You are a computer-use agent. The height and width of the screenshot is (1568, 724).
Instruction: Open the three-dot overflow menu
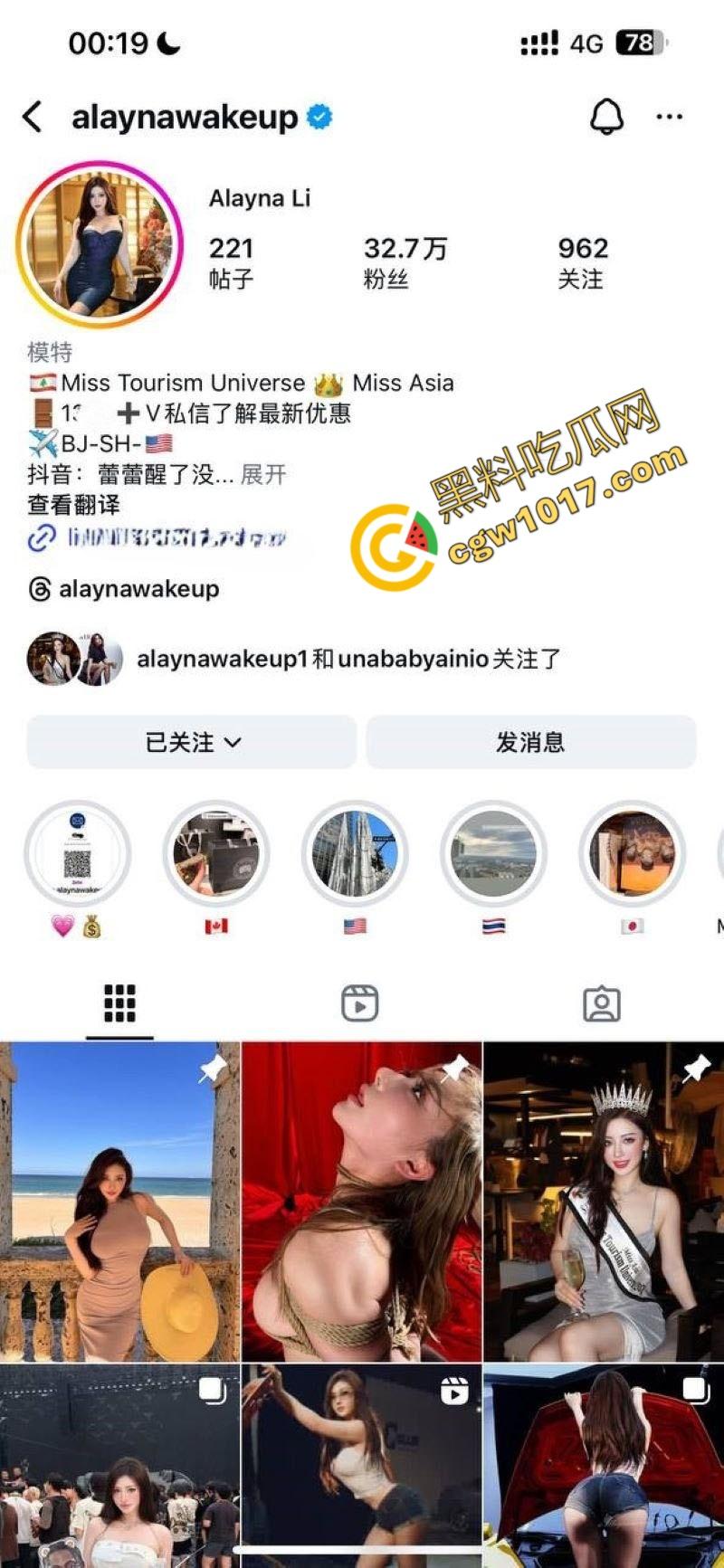[x=669, y=117]
